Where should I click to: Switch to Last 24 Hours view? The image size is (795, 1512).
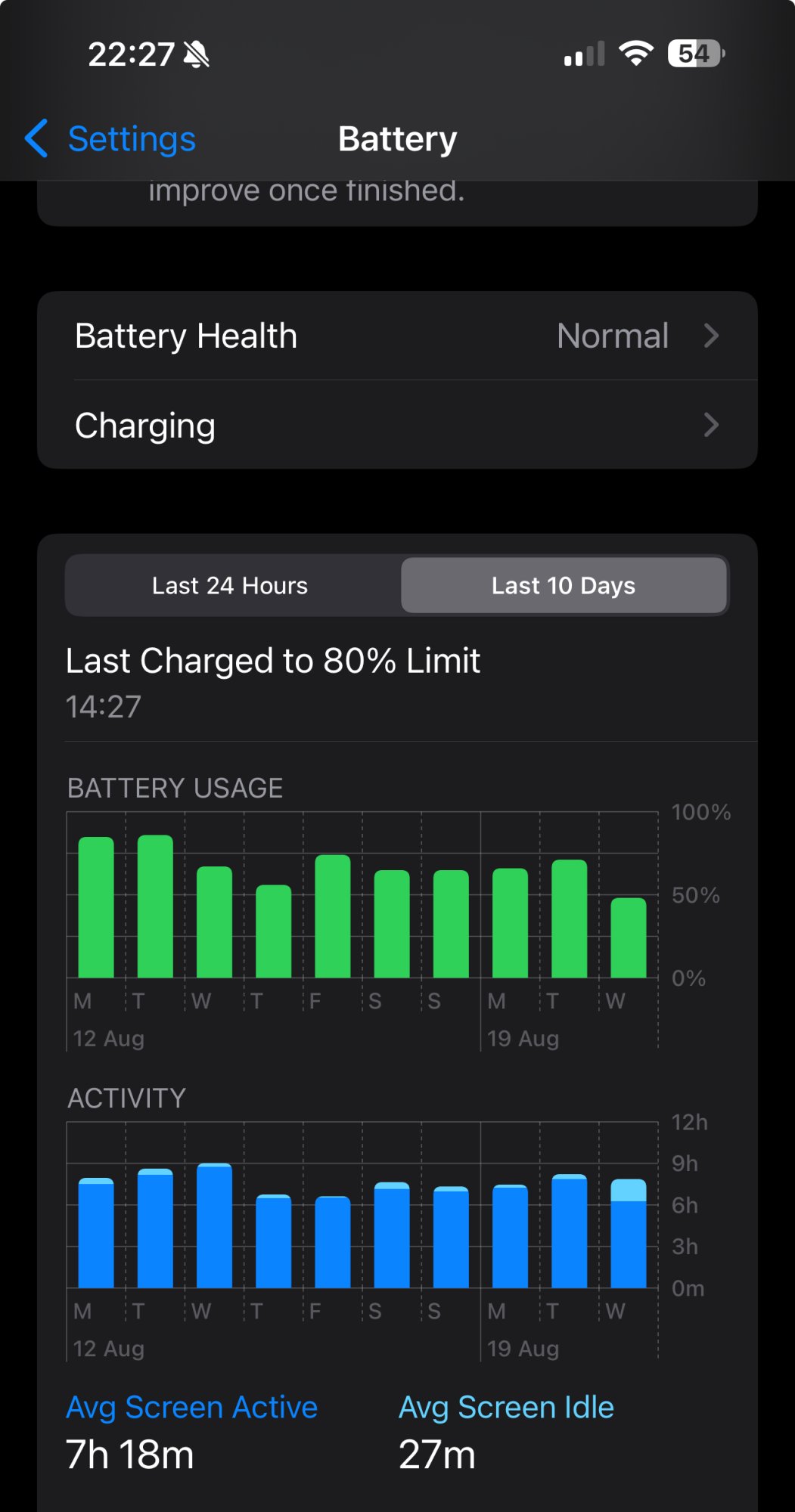(231, 585)
